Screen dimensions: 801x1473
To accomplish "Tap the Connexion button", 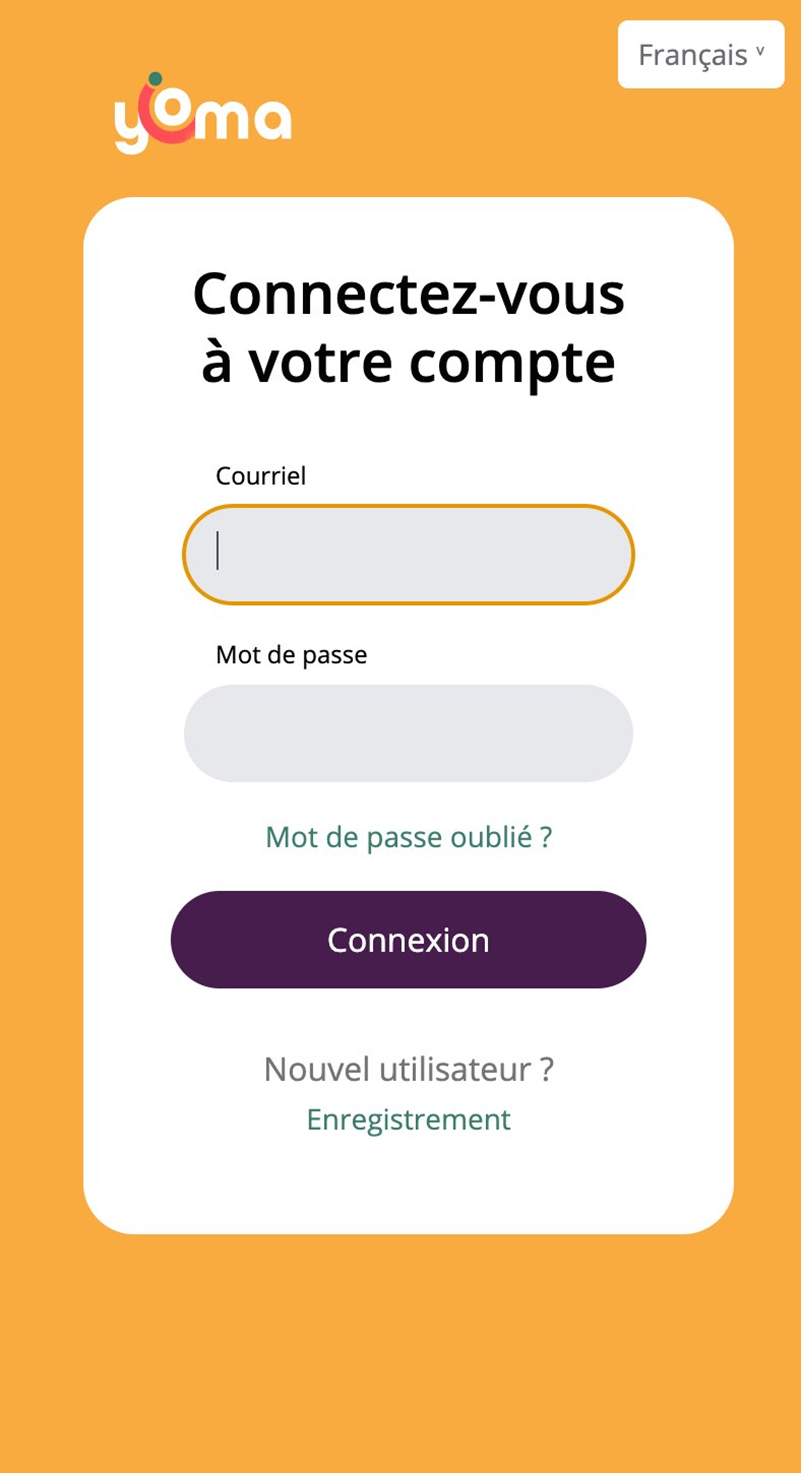I will click(408, 940).
